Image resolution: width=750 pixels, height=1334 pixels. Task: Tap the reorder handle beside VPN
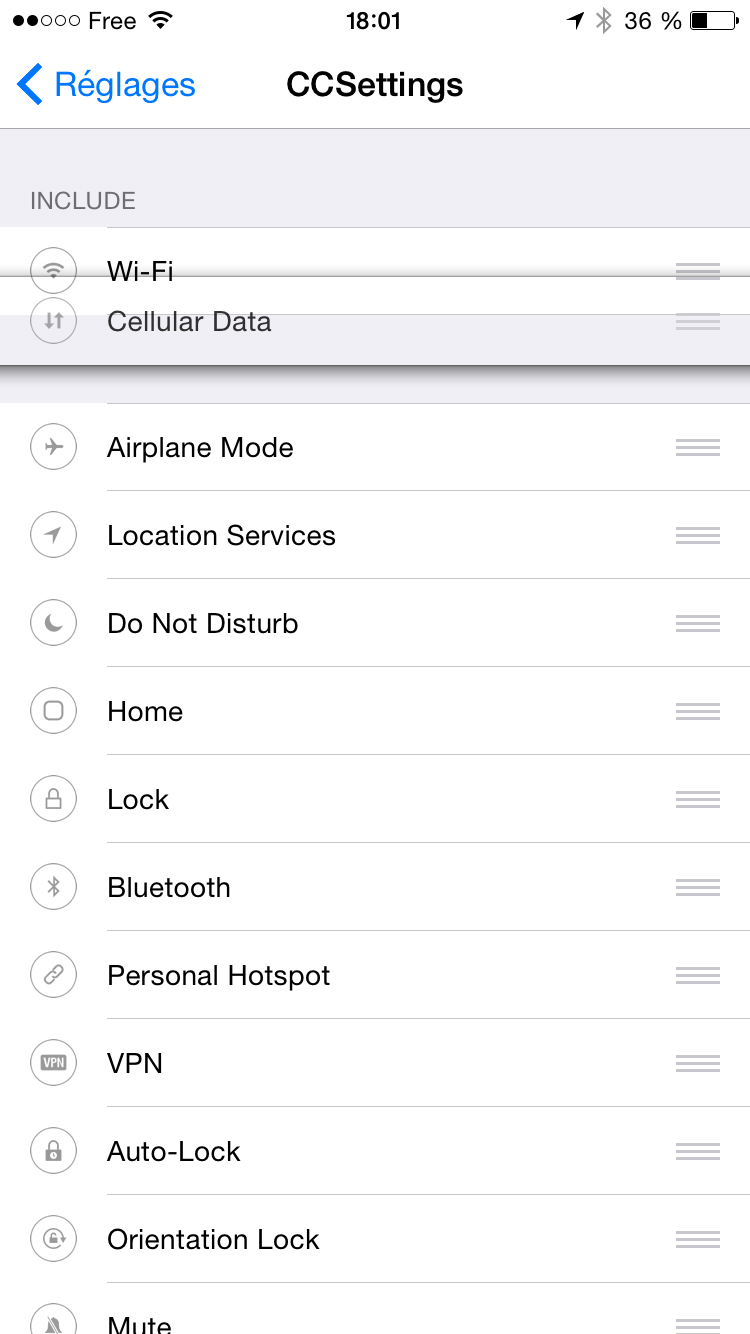(x=697, y=1064)
